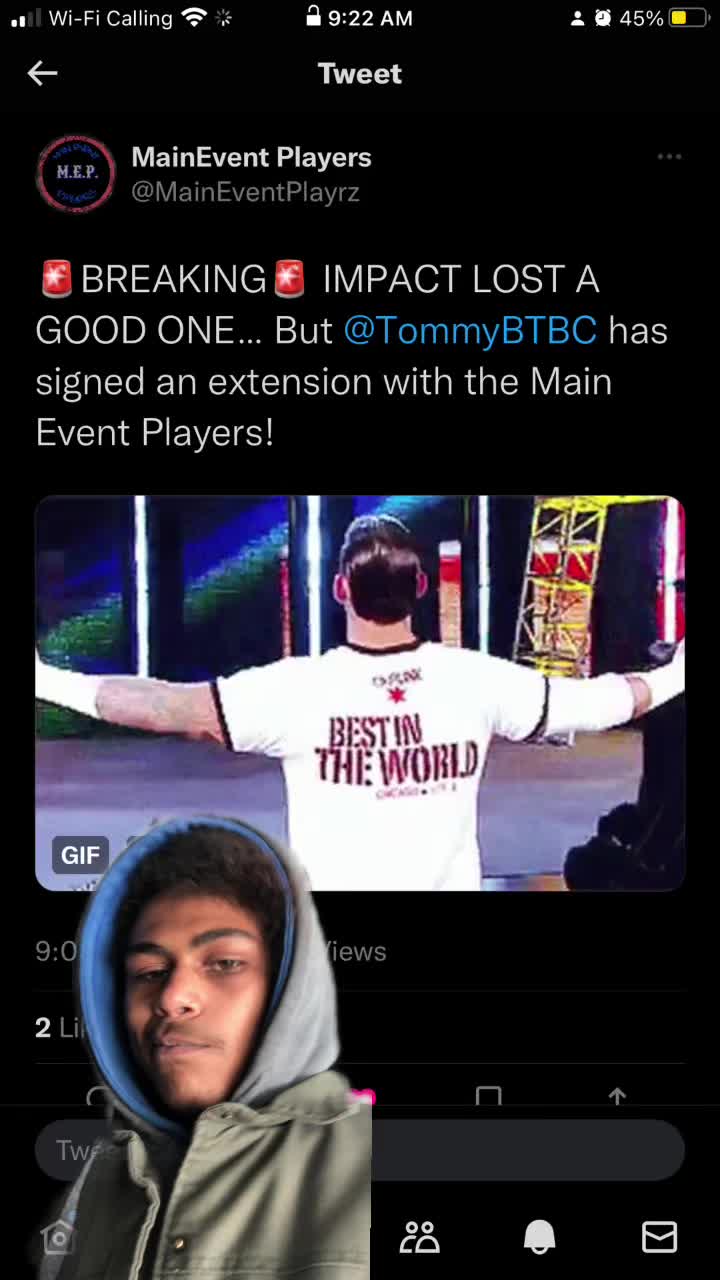Open the tweet's three-dot overflow menu
720x1280 pixels.
click(x=669, y=157)
